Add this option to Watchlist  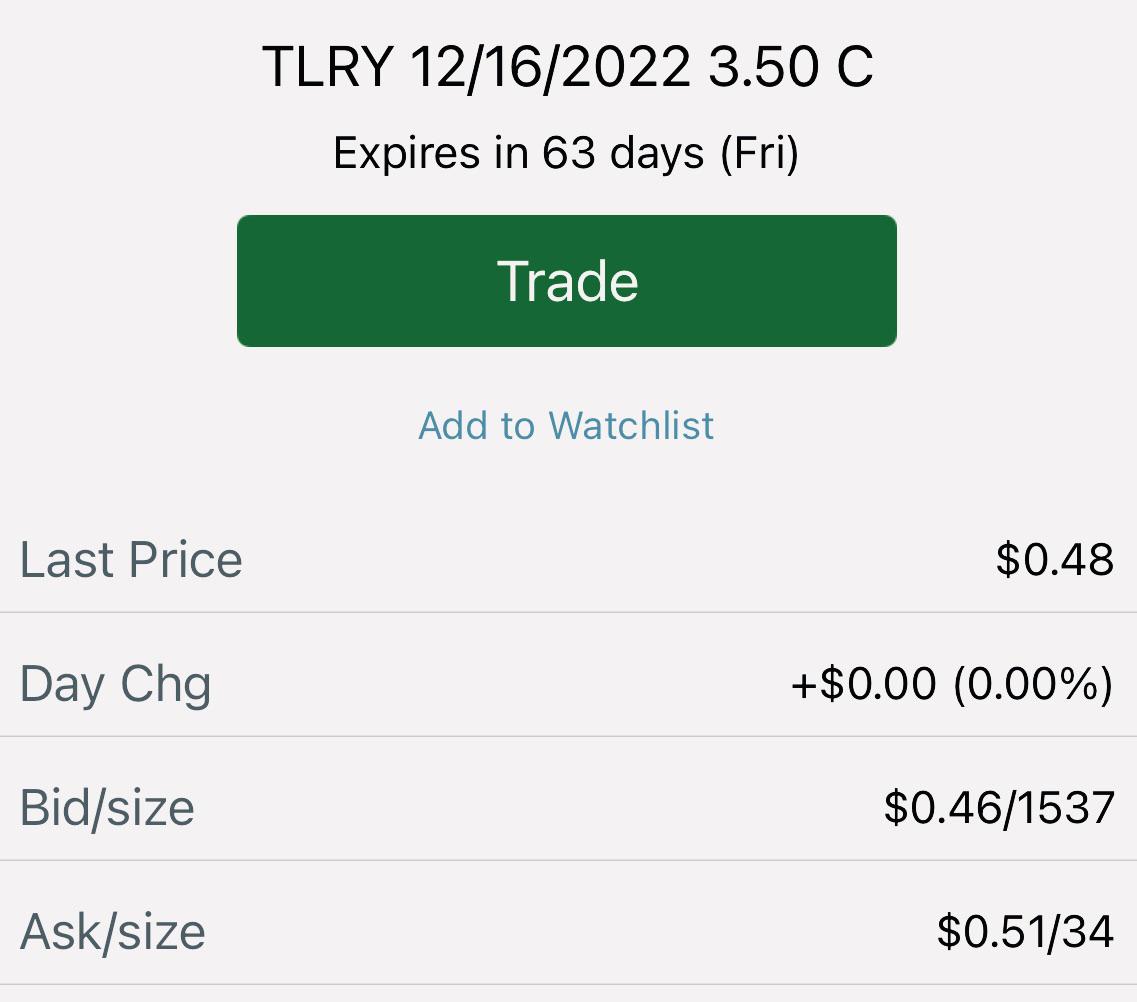(566, 425)
